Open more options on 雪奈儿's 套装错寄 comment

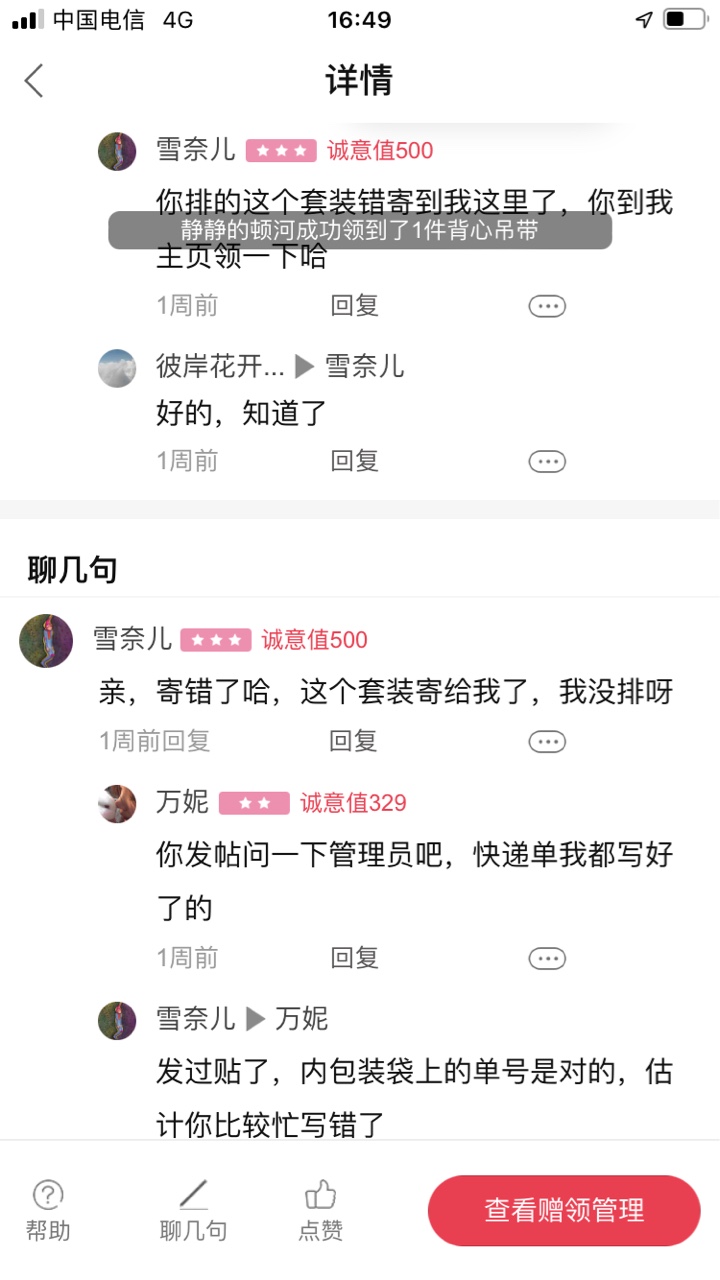(x=547, y=306)
